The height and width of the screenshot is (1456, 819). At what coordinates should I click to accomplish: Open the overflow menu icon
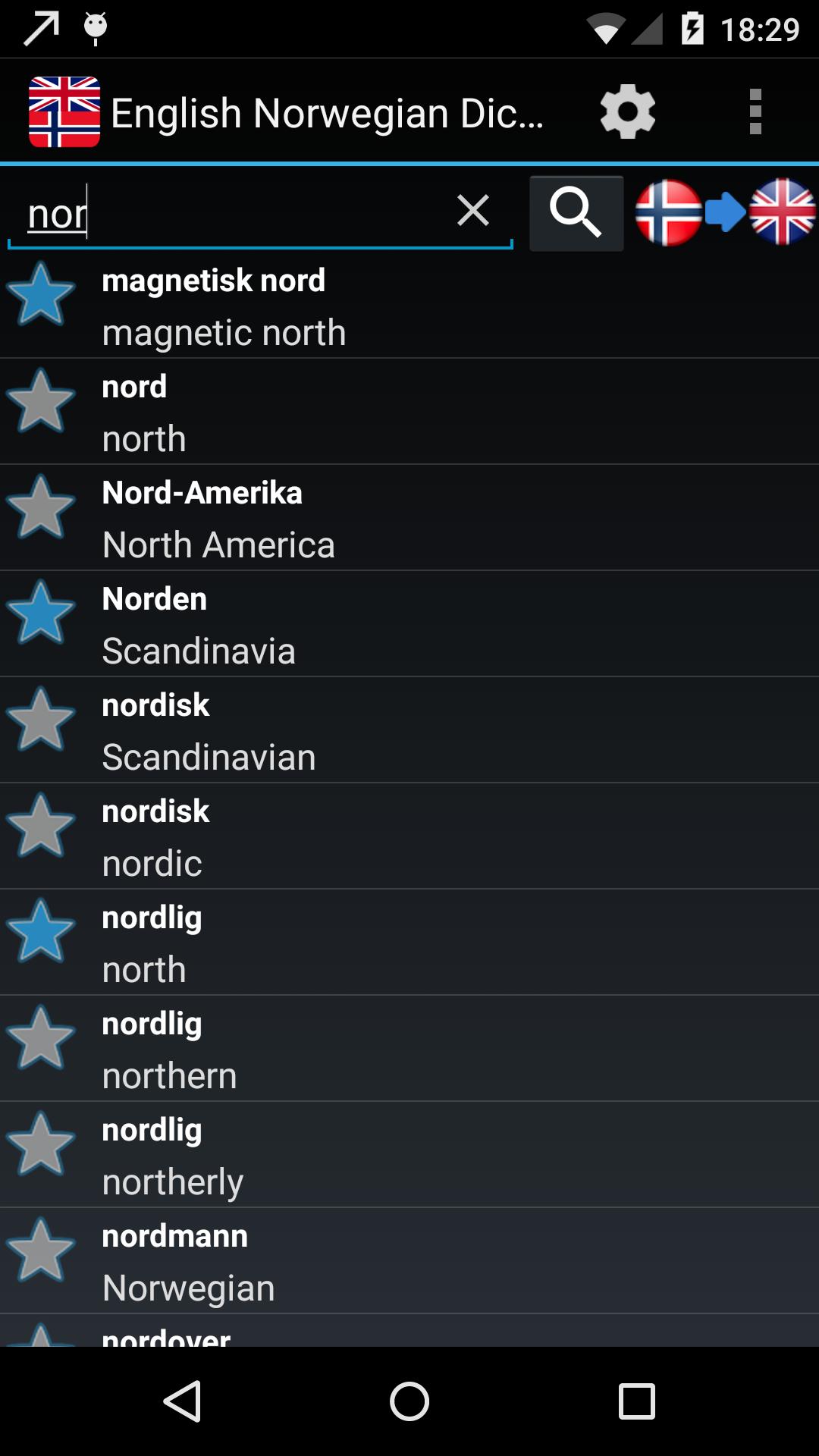click(755, 111)
